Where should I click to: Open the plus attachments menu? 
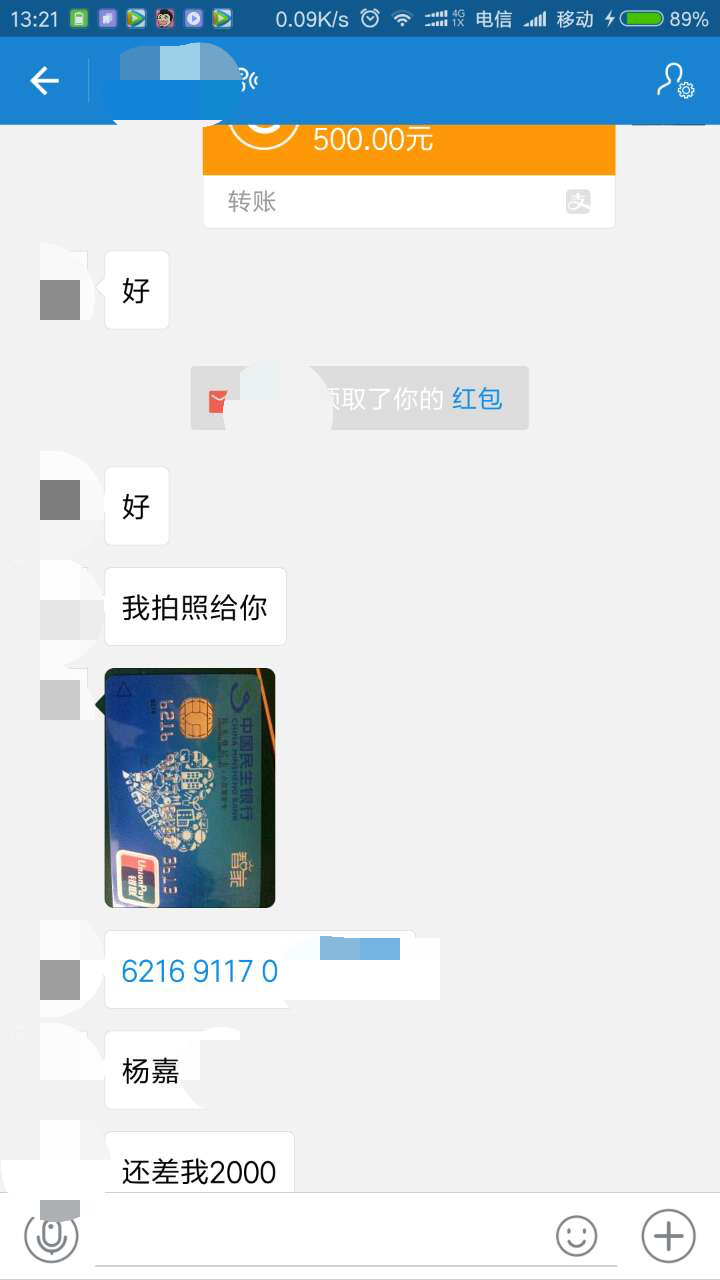(x=668, y=1237)
